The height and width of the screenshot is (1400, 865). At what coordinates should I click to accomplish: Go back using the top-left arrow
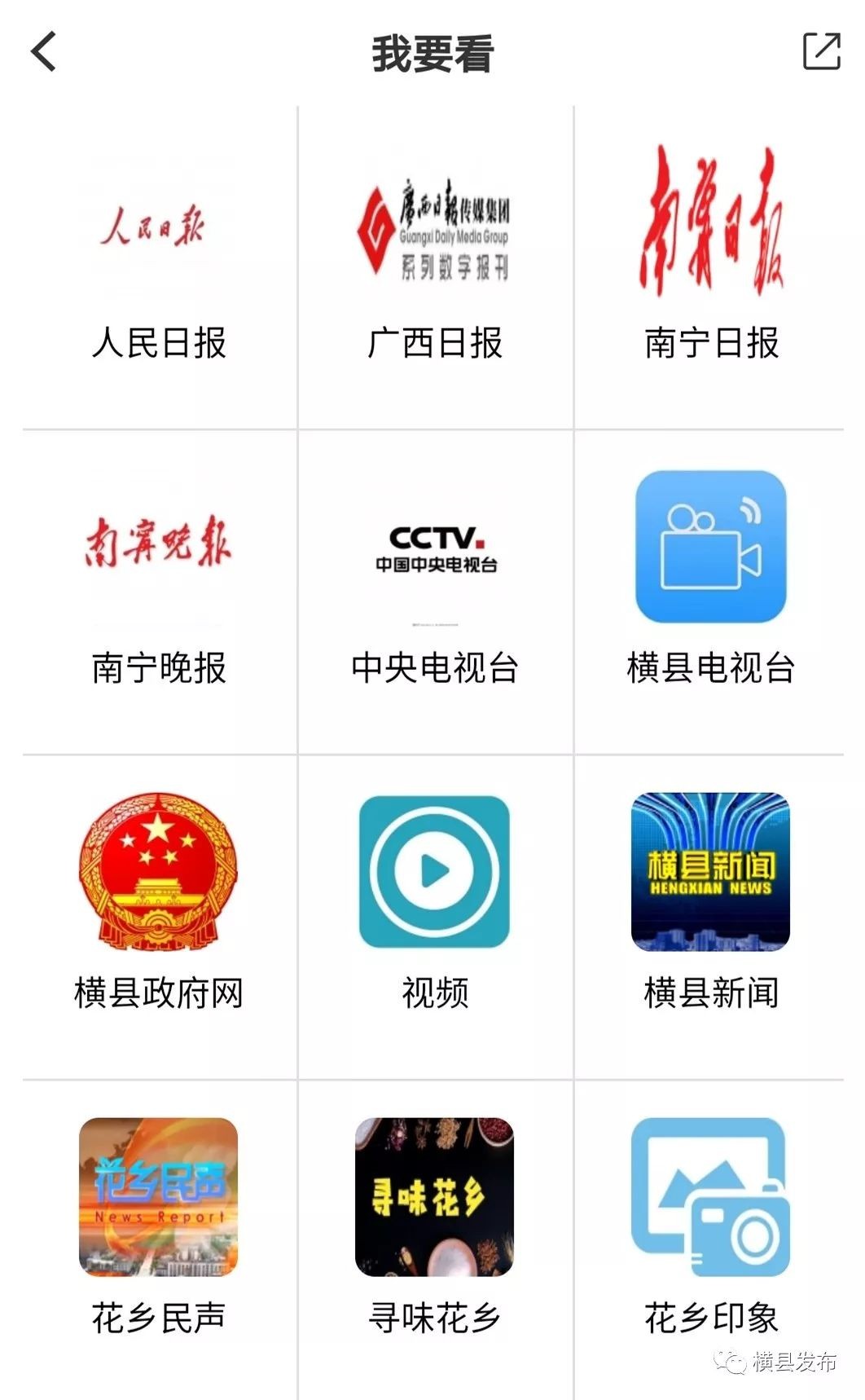44,52
